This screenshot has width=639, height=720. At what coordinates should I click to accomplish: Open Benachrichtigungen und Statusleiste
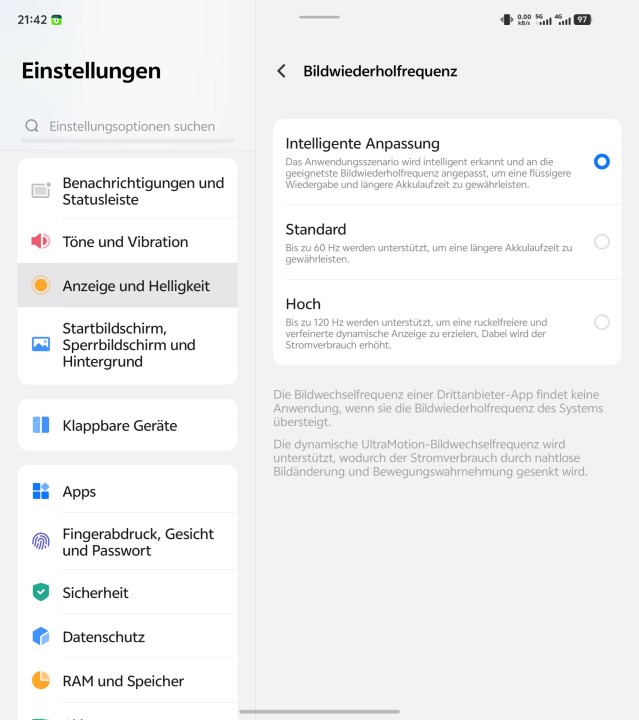point(128,191)
